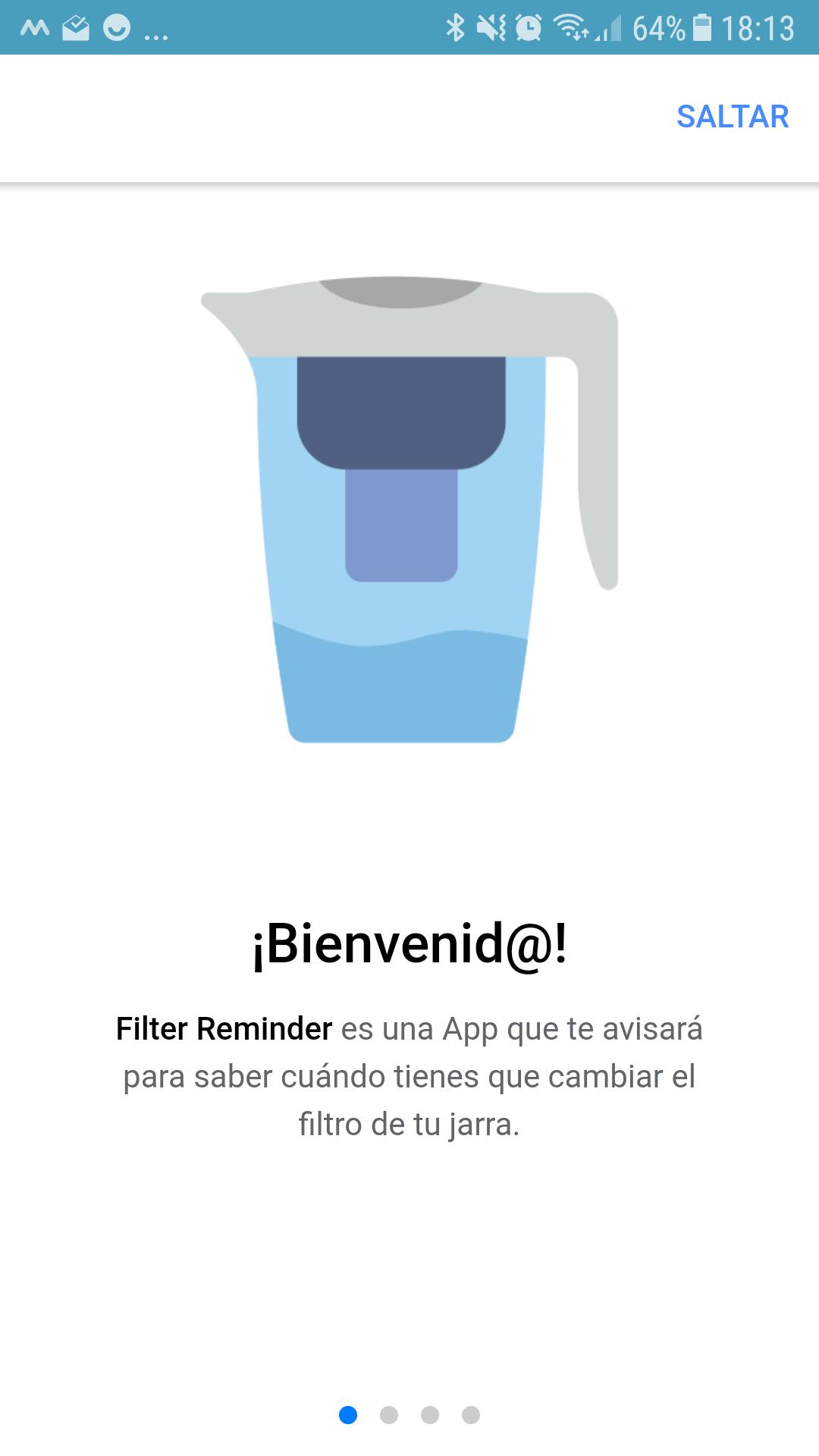
Task: Expand hidden notifications via the ellipsis
Action: click(155, 30)
